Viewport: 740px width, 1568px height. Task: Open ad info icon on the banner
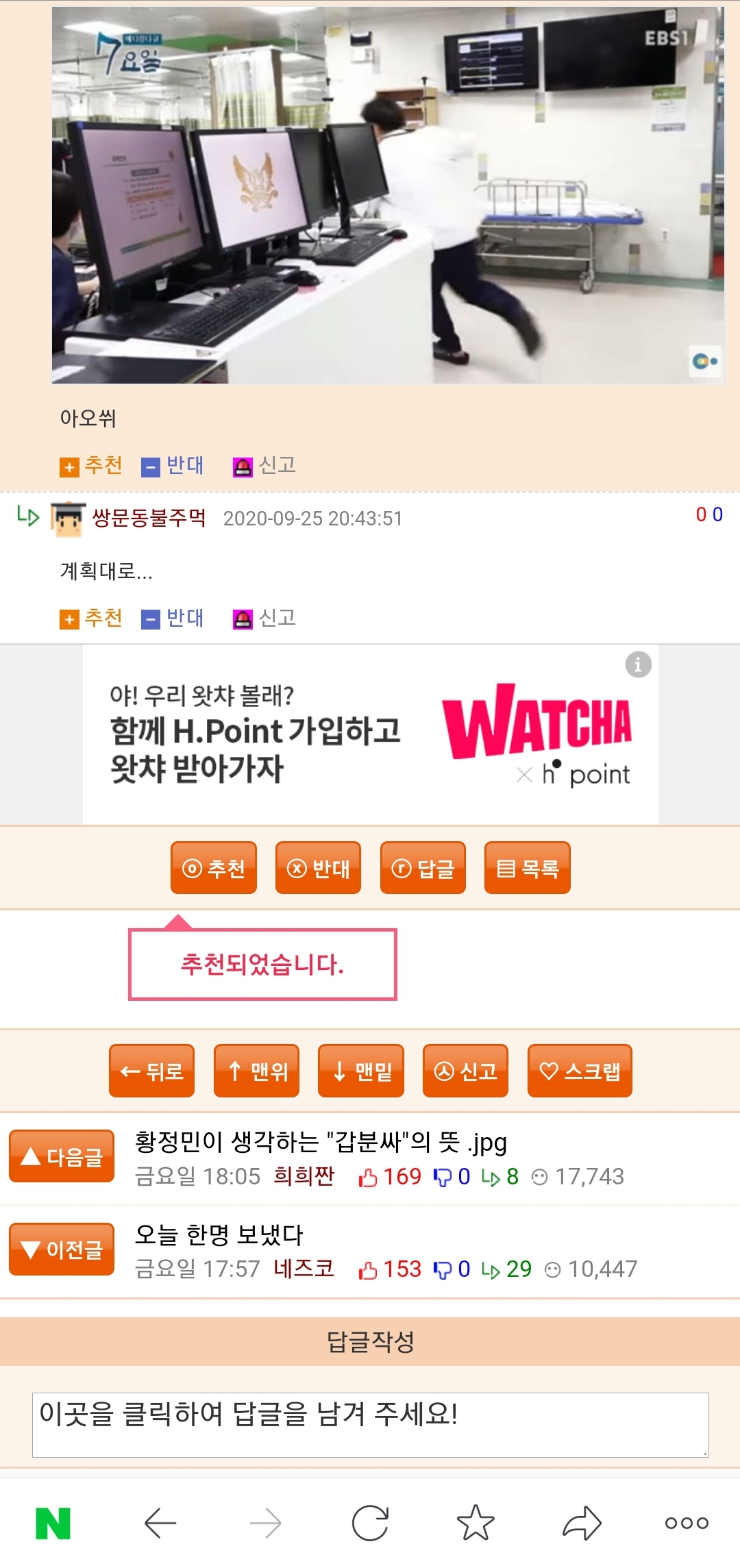coord(638,664)
